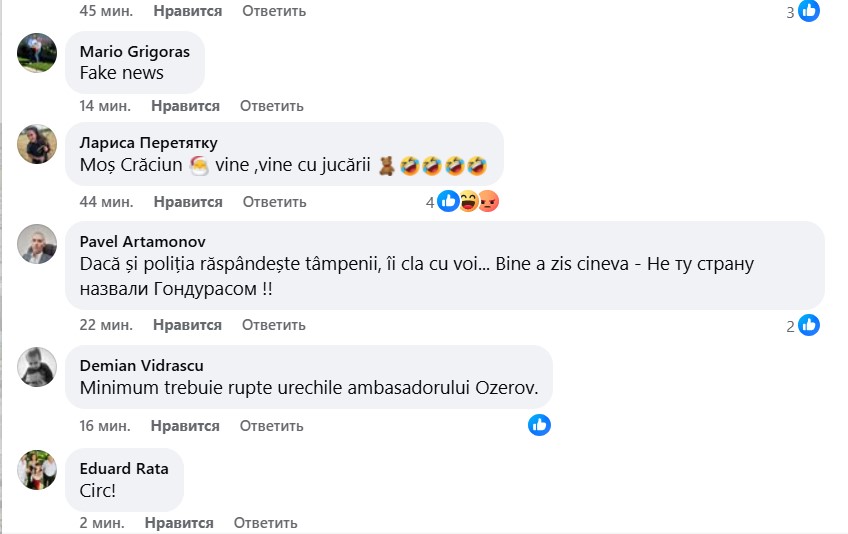Reply to Demian Vidrascu's comment
This screenshot has height=534, width=848.
[271, 425]
